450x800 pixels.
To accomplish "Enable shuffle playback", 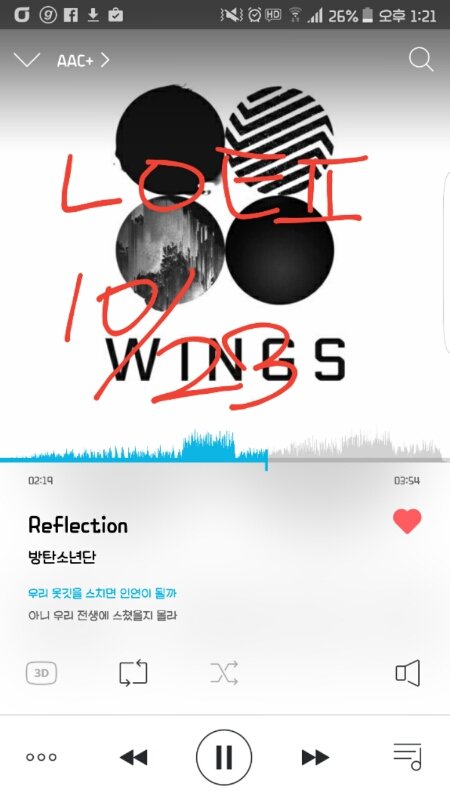I will [224, 673].
